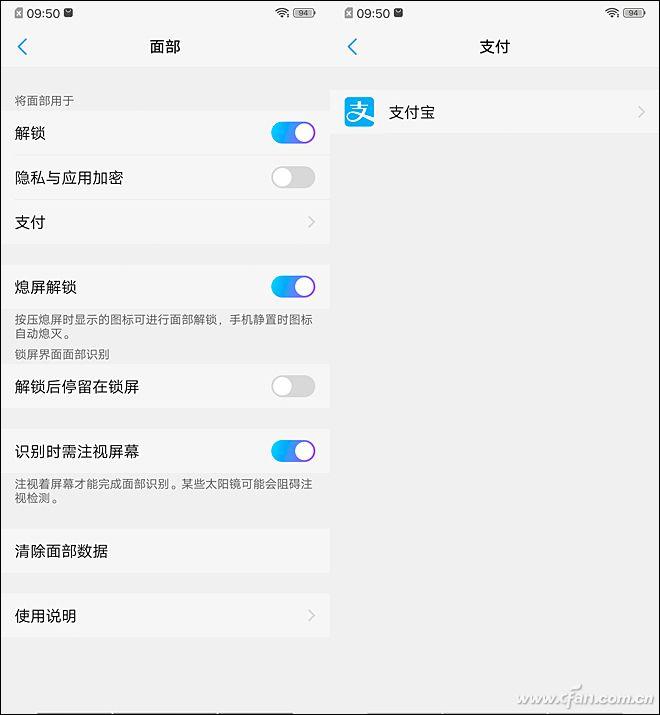Tap 清除面部数据
This screenshot has width=660, height=715.
click(x=165, y=551)
